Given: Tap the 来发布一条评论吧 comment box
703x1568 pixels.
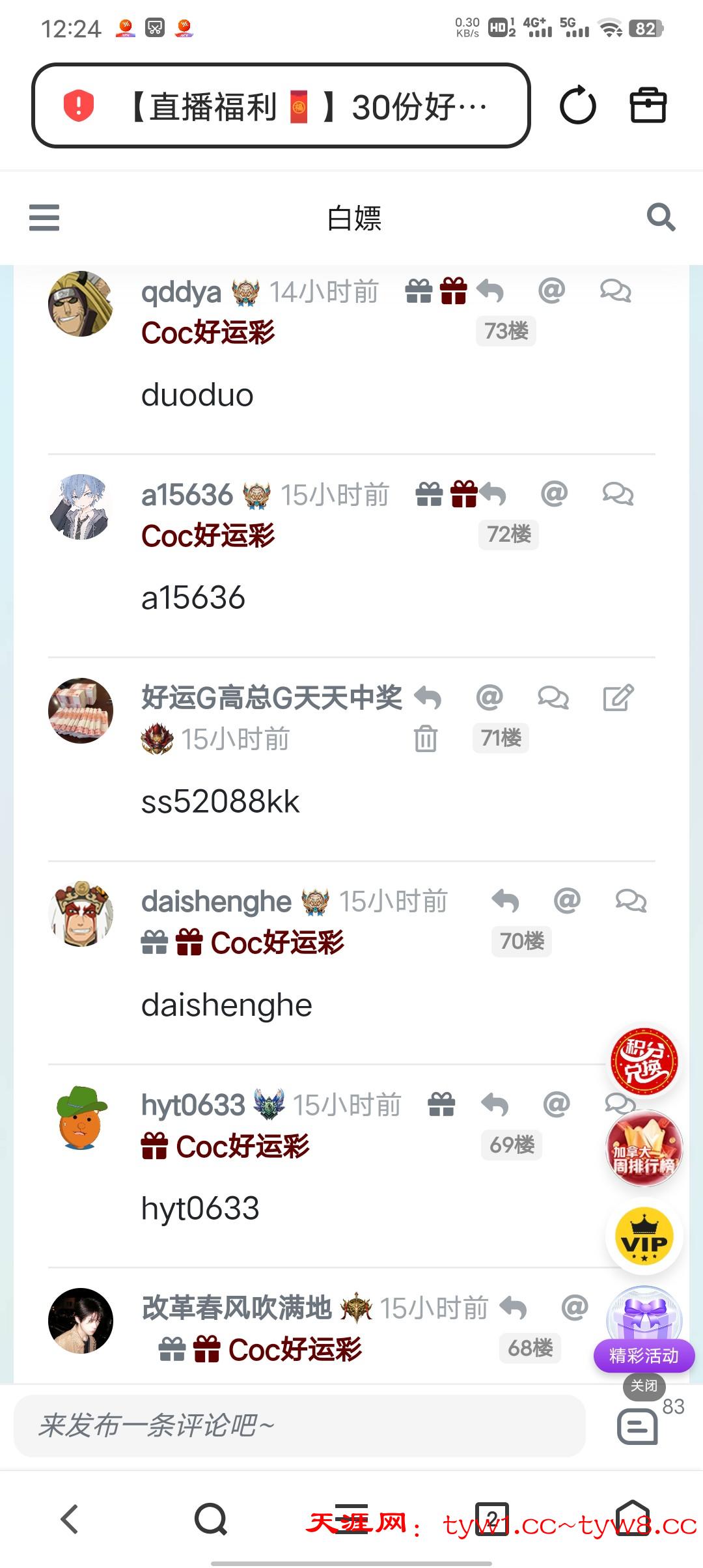Looking at the screenshot, I should 299,1425.
